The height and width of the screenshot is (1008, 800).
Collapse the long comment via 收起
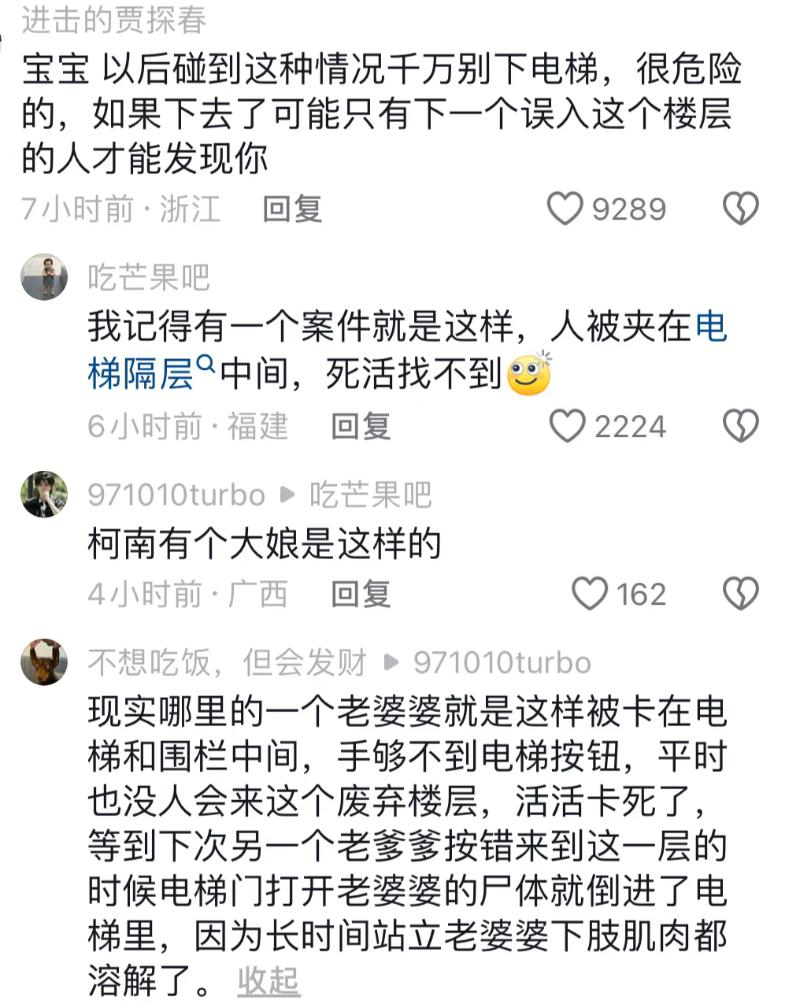pyautogui.click(x=268, y=981)
